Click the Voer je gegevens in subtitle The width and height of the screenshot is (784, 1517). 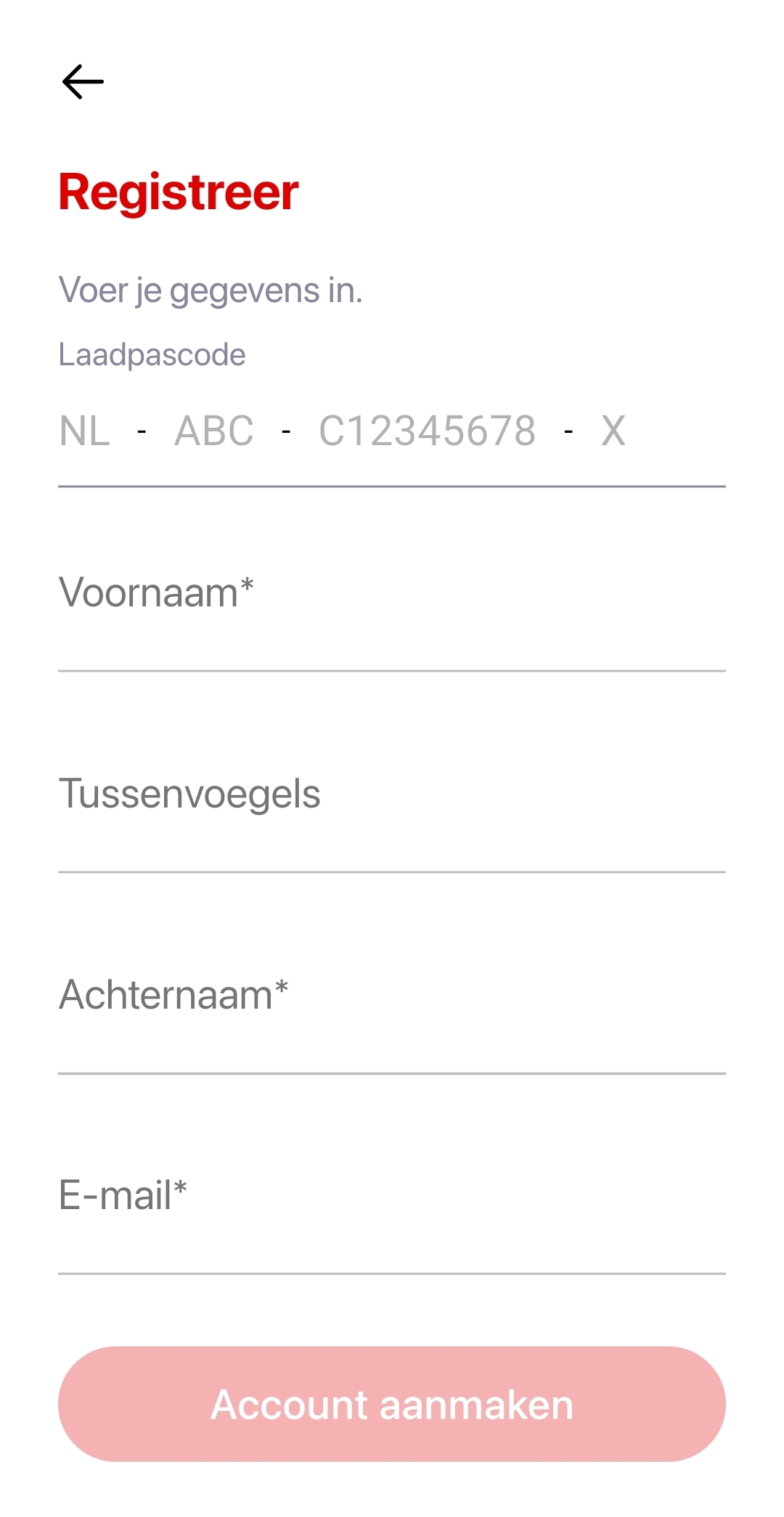point(211,289)
